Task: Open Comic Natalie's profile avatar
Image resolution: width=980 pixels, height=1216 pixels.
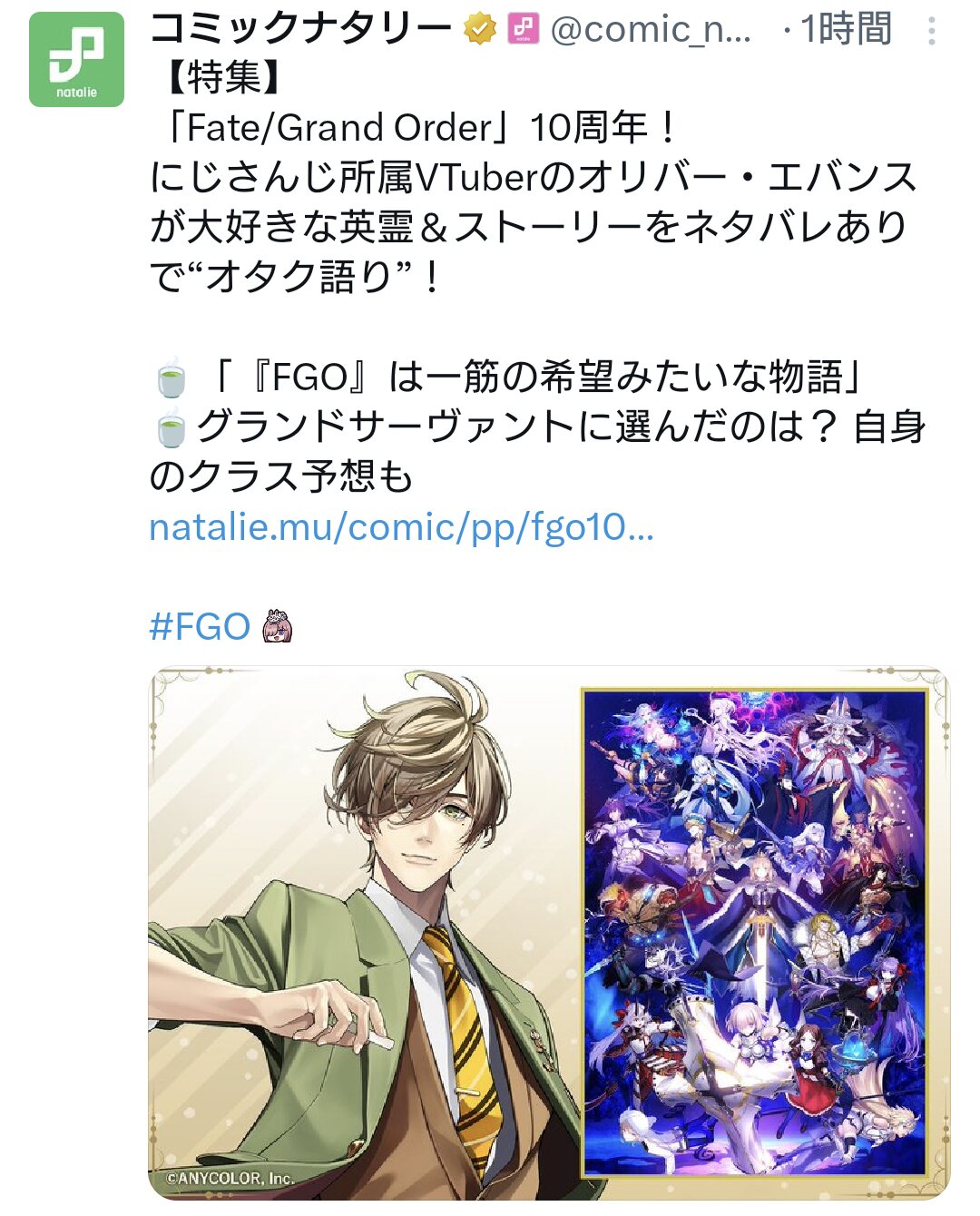Action: pyautogui.click(x=76, y=60)
